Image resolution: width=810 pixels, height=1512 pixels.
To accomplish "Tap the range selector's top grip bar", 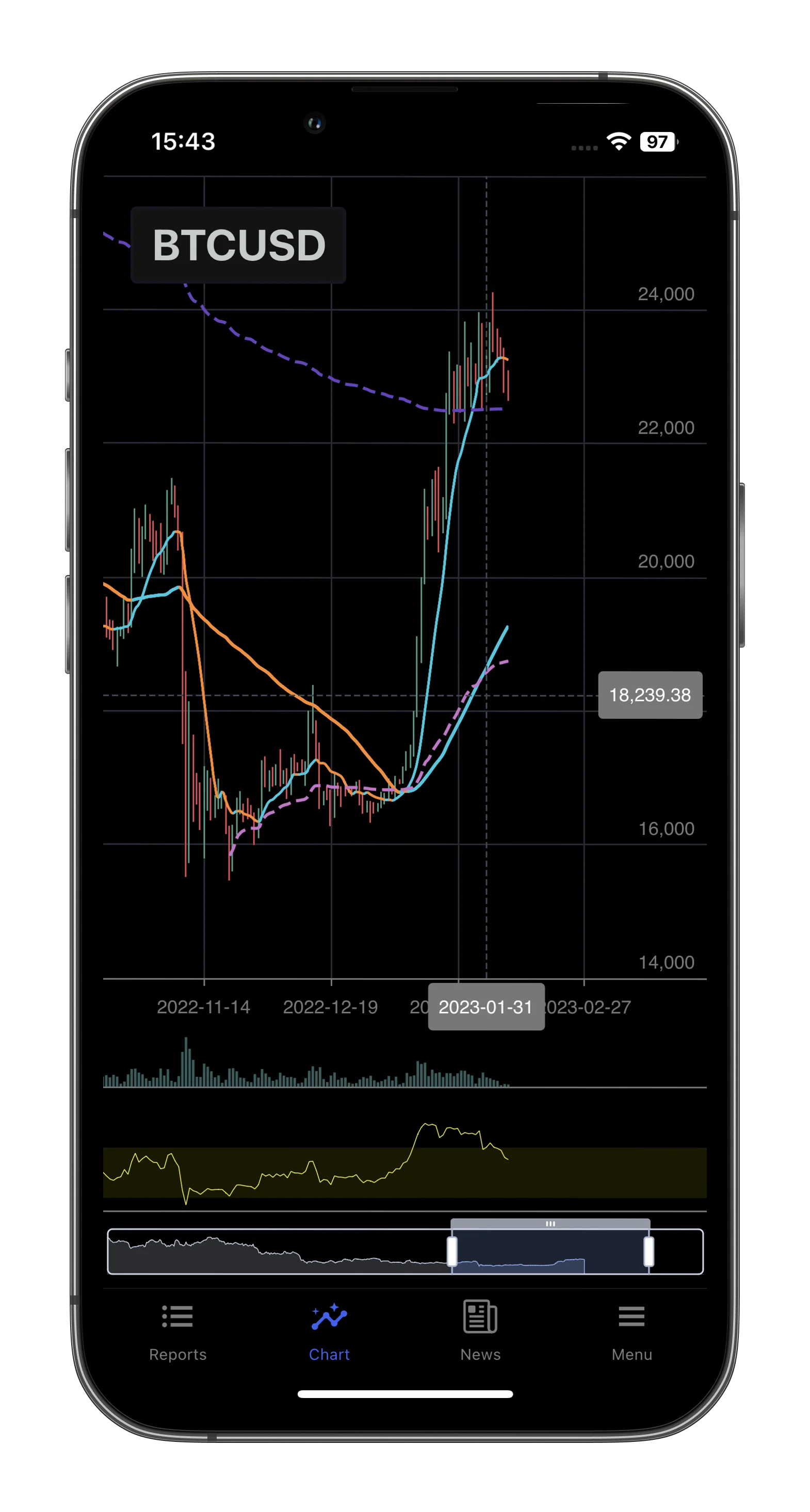I will [550, 1223].
